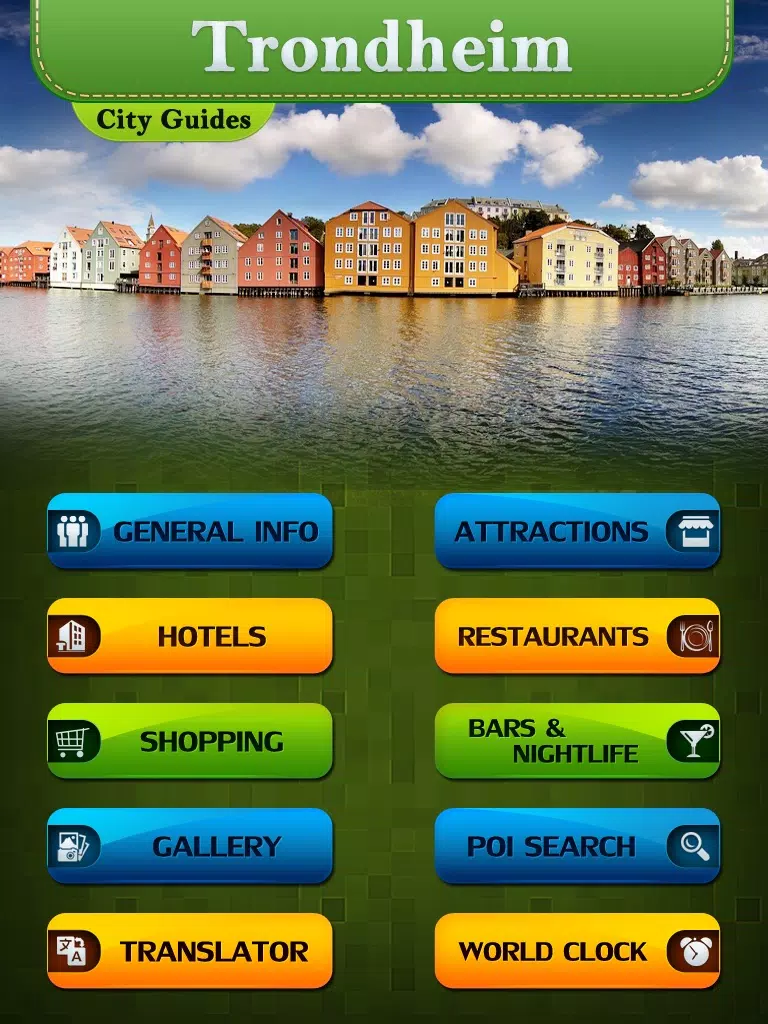Check the World Clock
Screen dimensions: 768x1024
pos(577,951)
